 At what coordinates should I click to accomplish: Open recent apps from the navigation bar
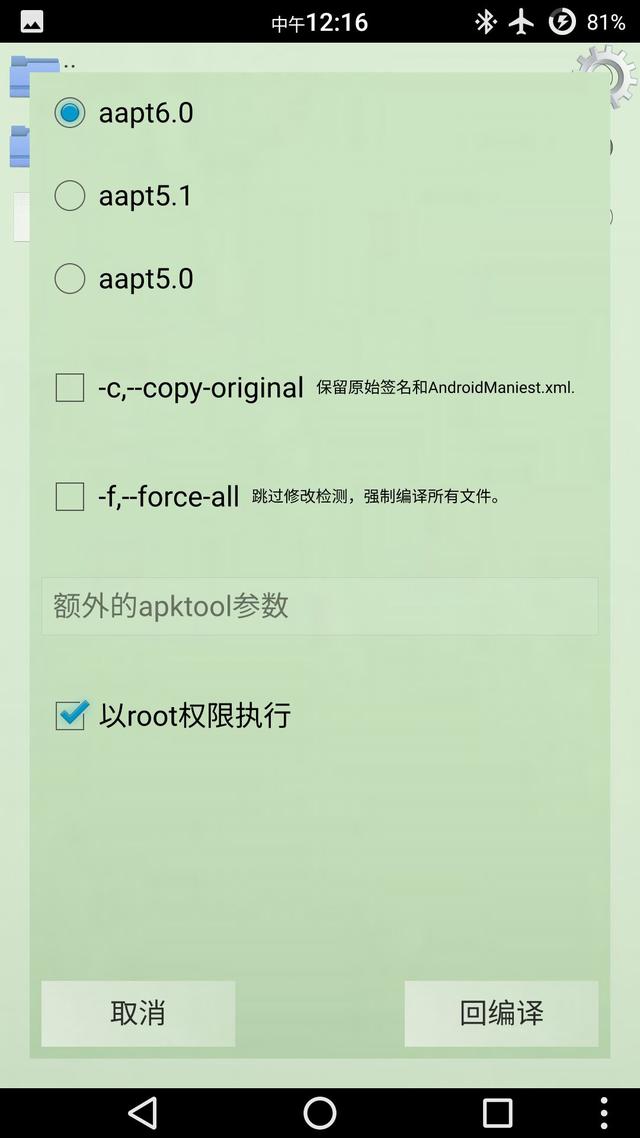pos(498,1113)
